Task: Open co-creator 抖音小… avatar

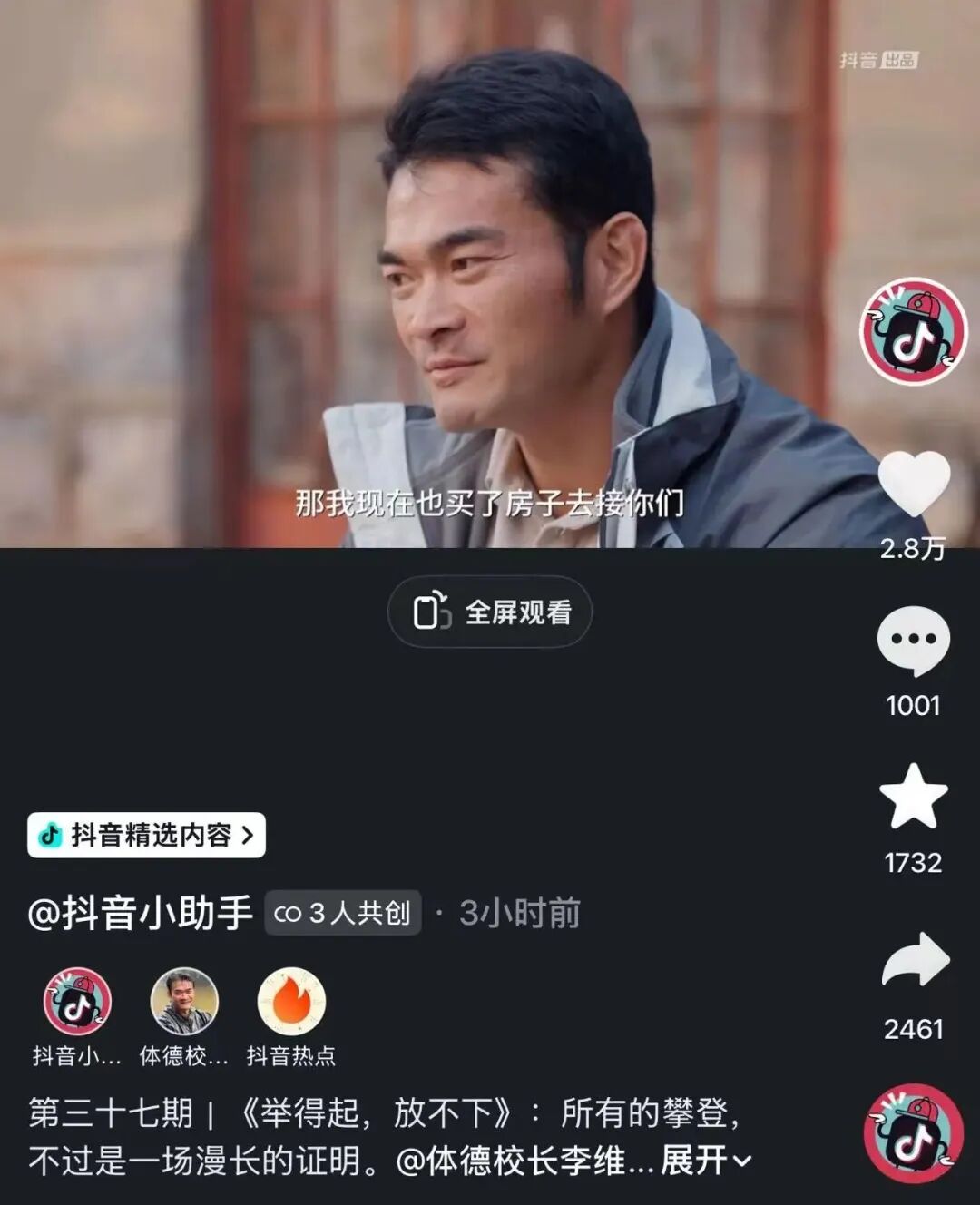Action: (x=77, y=1002)
